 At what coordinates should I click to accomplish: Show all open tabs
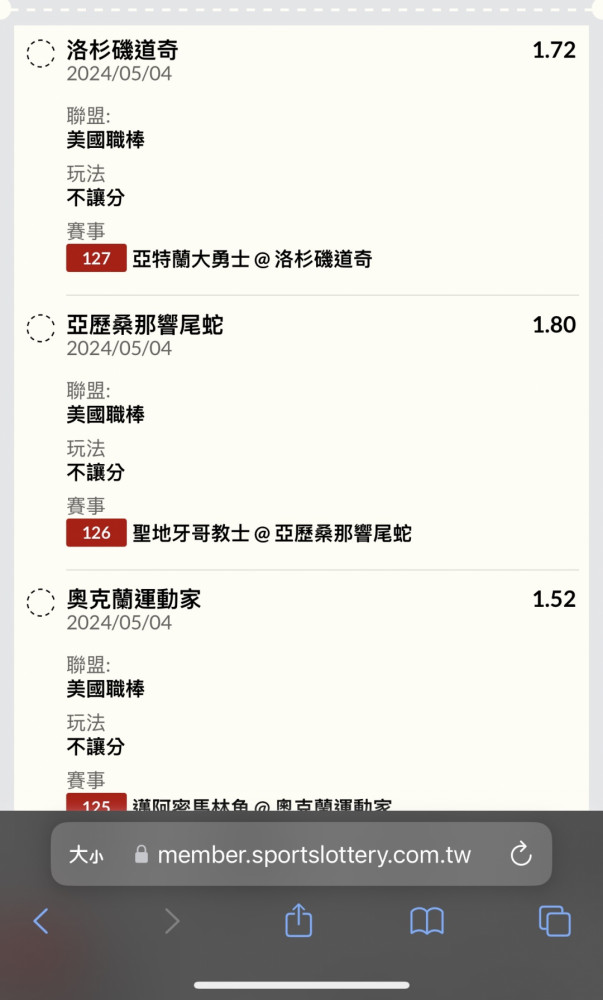[555, 922]
